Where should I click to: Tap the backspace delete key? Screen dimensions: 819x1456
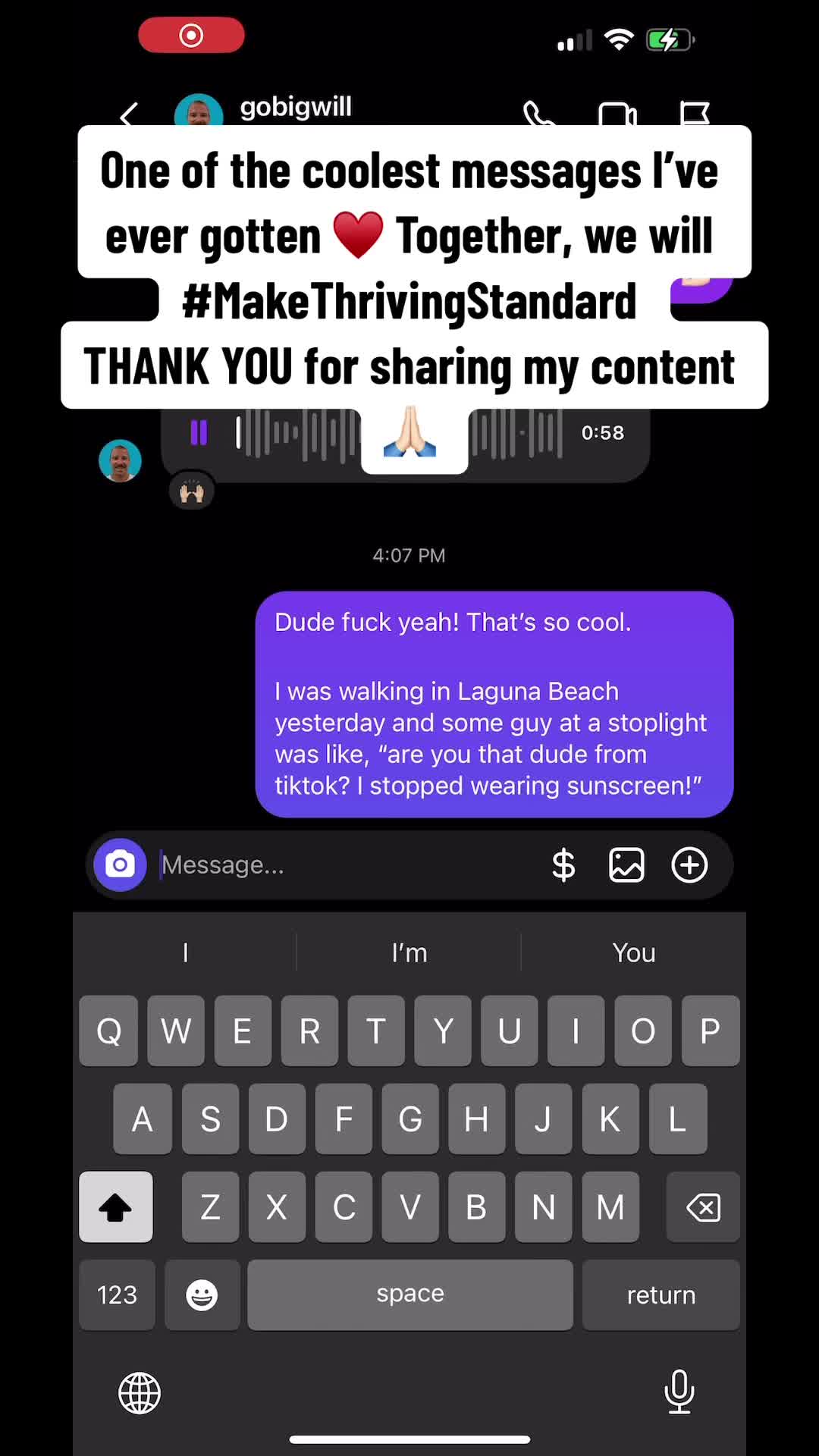click(x=703, y=1207)
